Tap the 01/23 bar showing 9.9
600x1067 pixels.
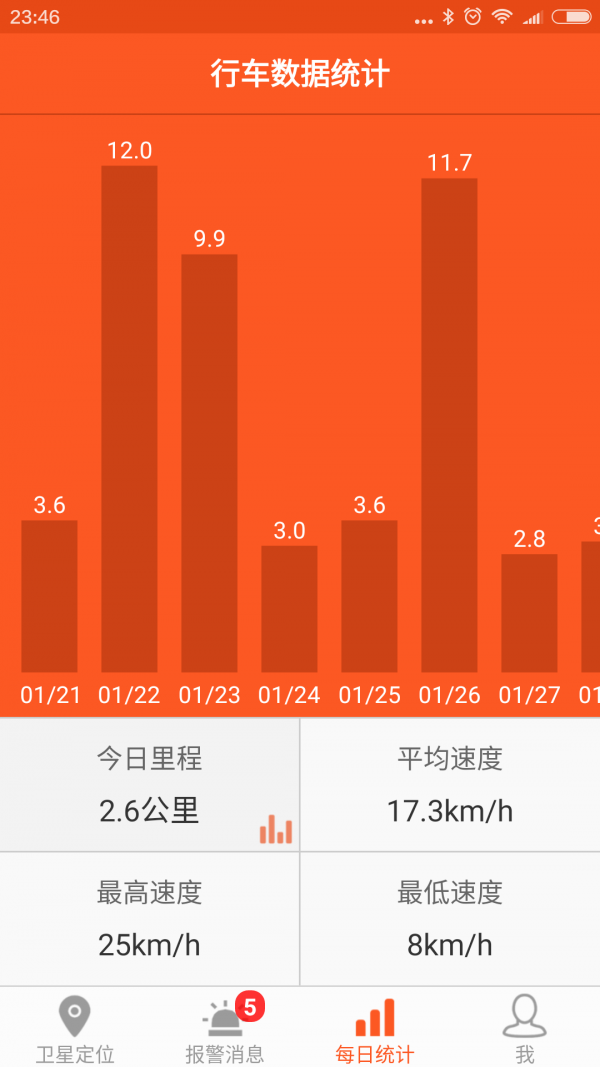coord(209,463)
